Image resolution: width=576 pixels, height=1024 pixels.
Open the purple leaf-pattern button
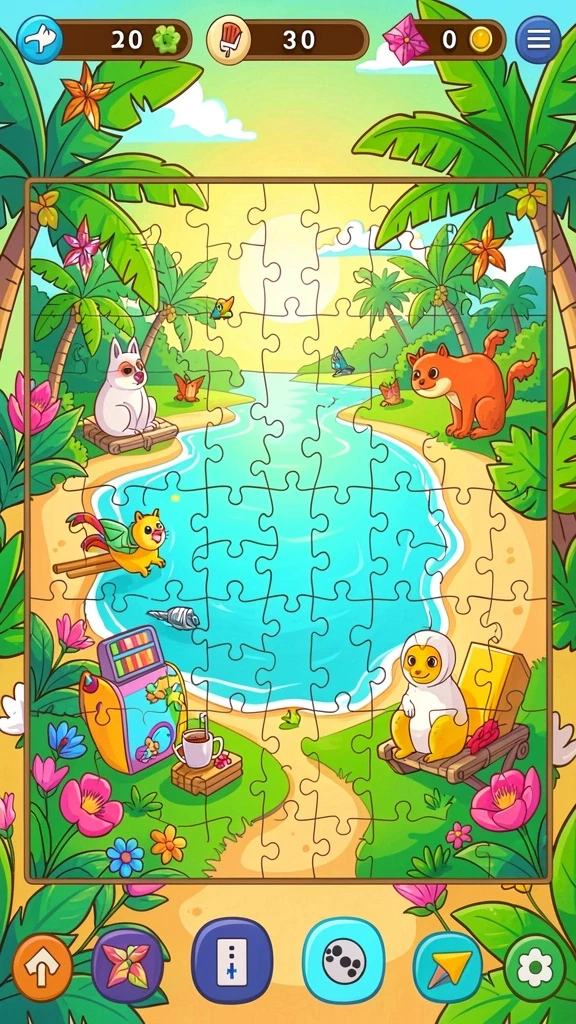coord(127,965)
